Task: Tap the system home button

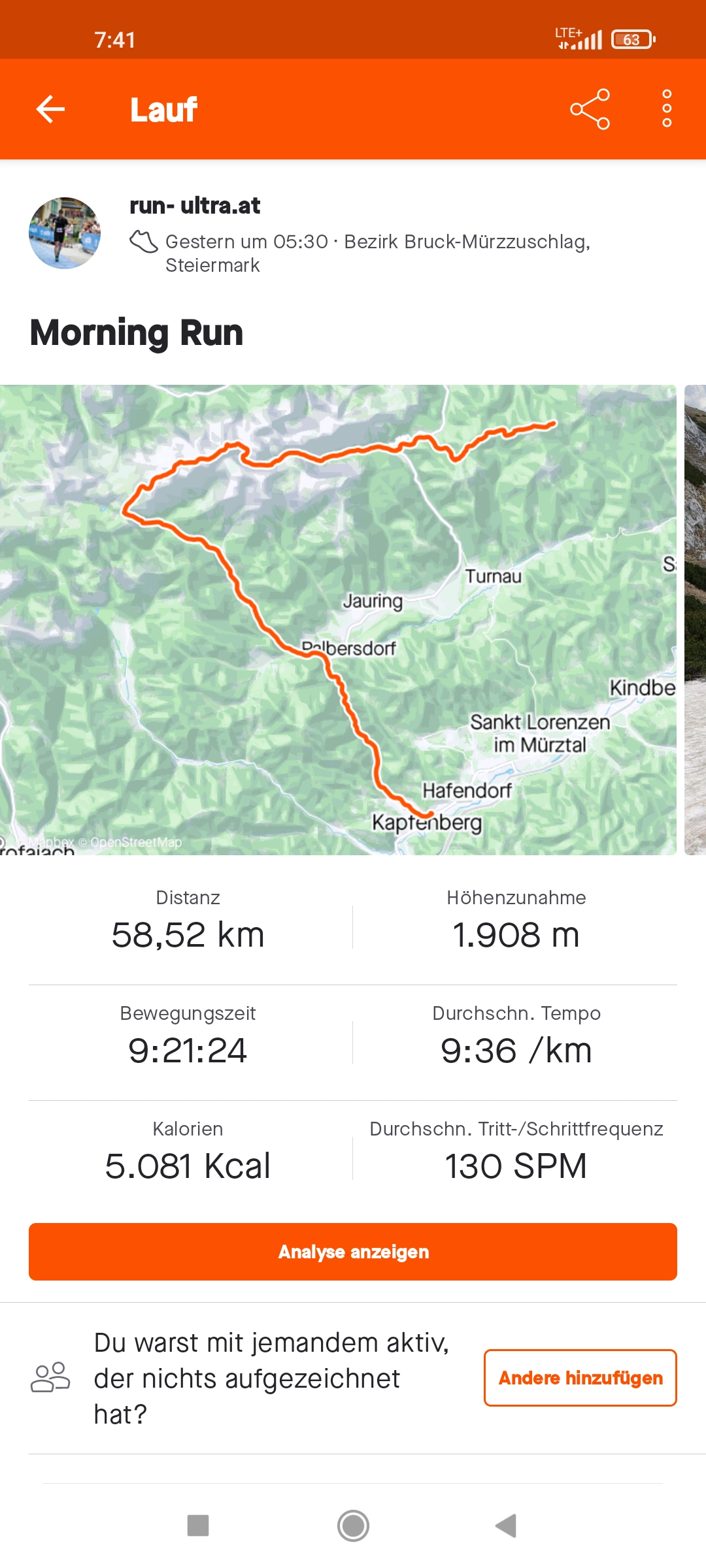Action: click(x=353, y=1526)
